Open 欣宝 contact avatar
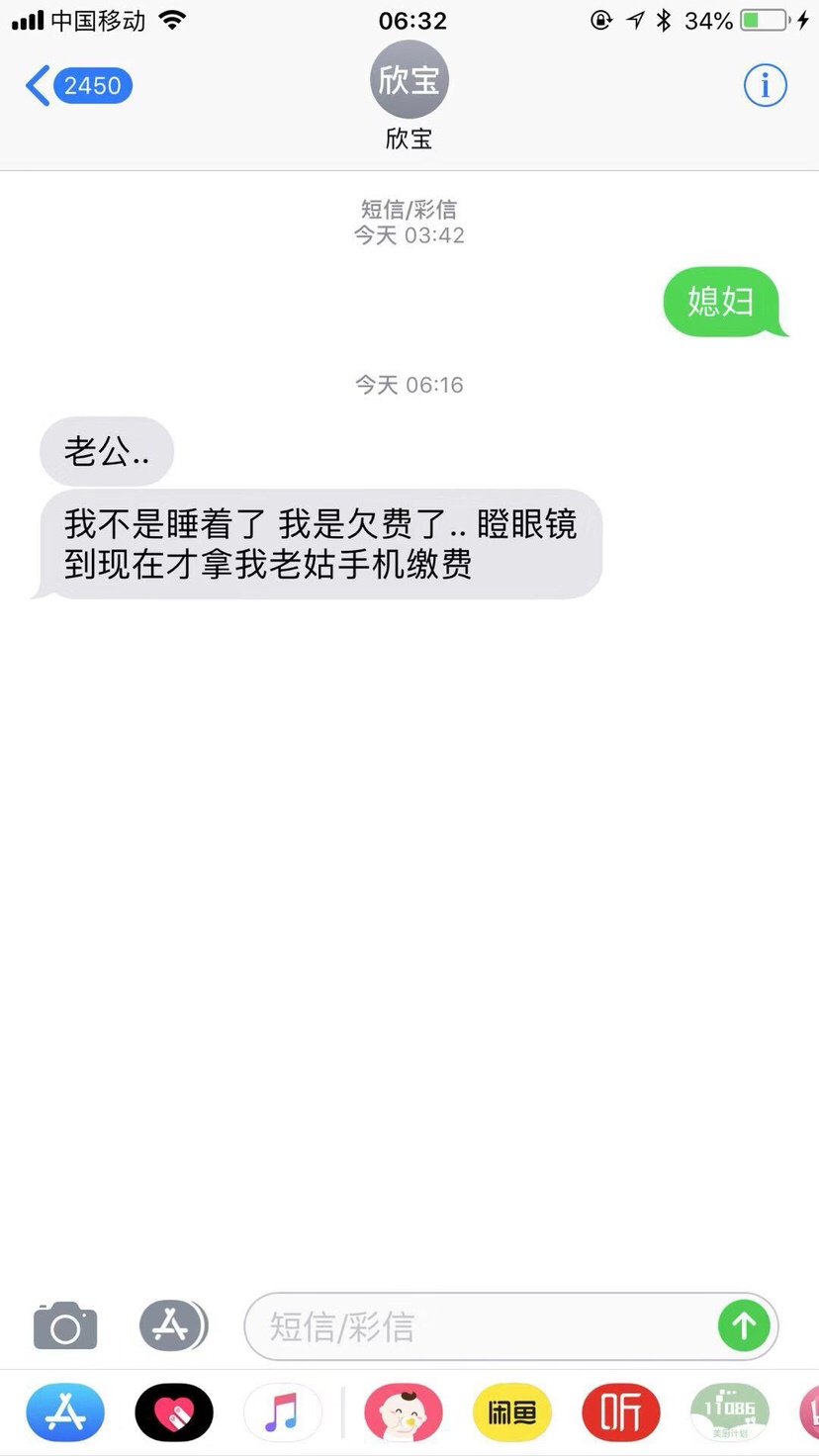The image size is (819, 1456). click(409, 81)
